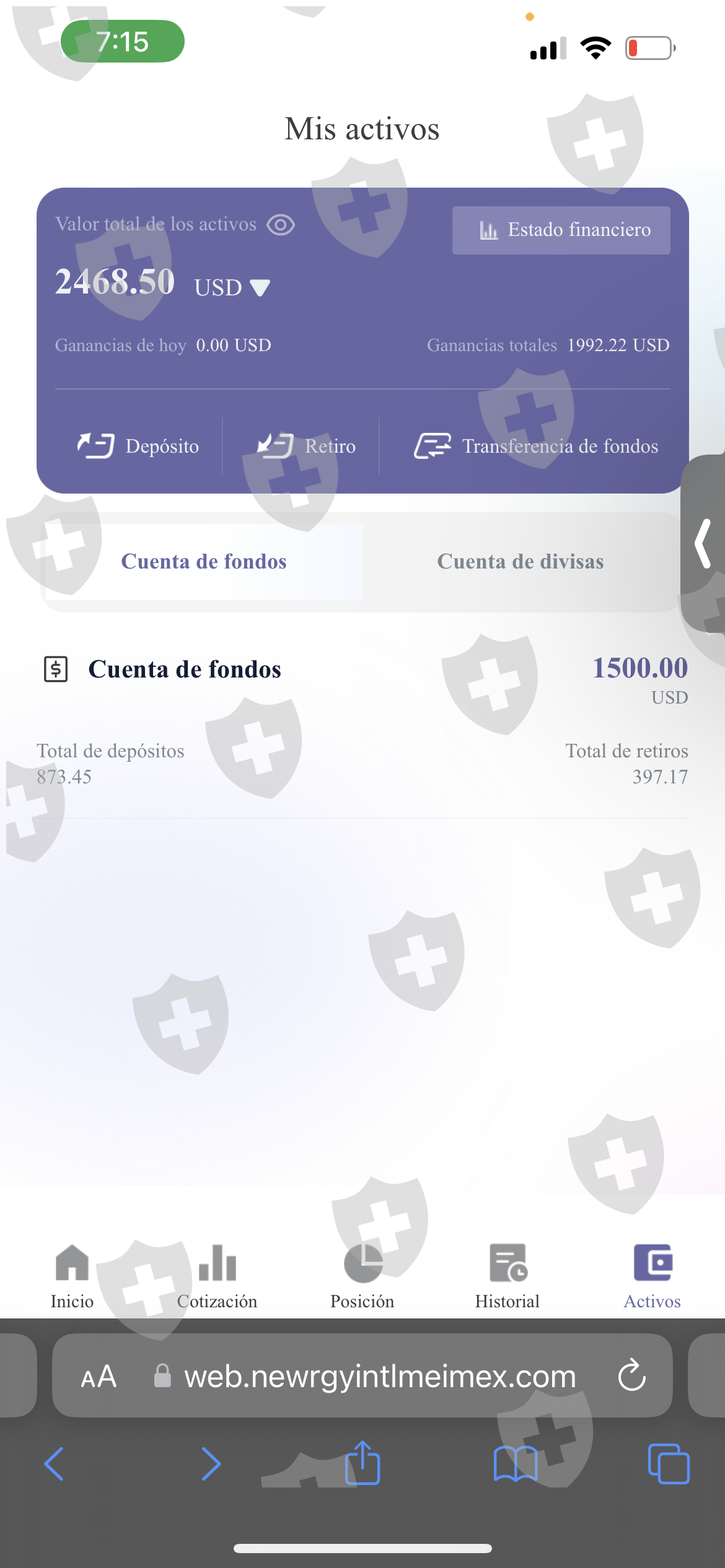The width and height of the screenshot is (725, 1568).
Task: Expand the side panel arrow handle
Action: coord(703,544)
